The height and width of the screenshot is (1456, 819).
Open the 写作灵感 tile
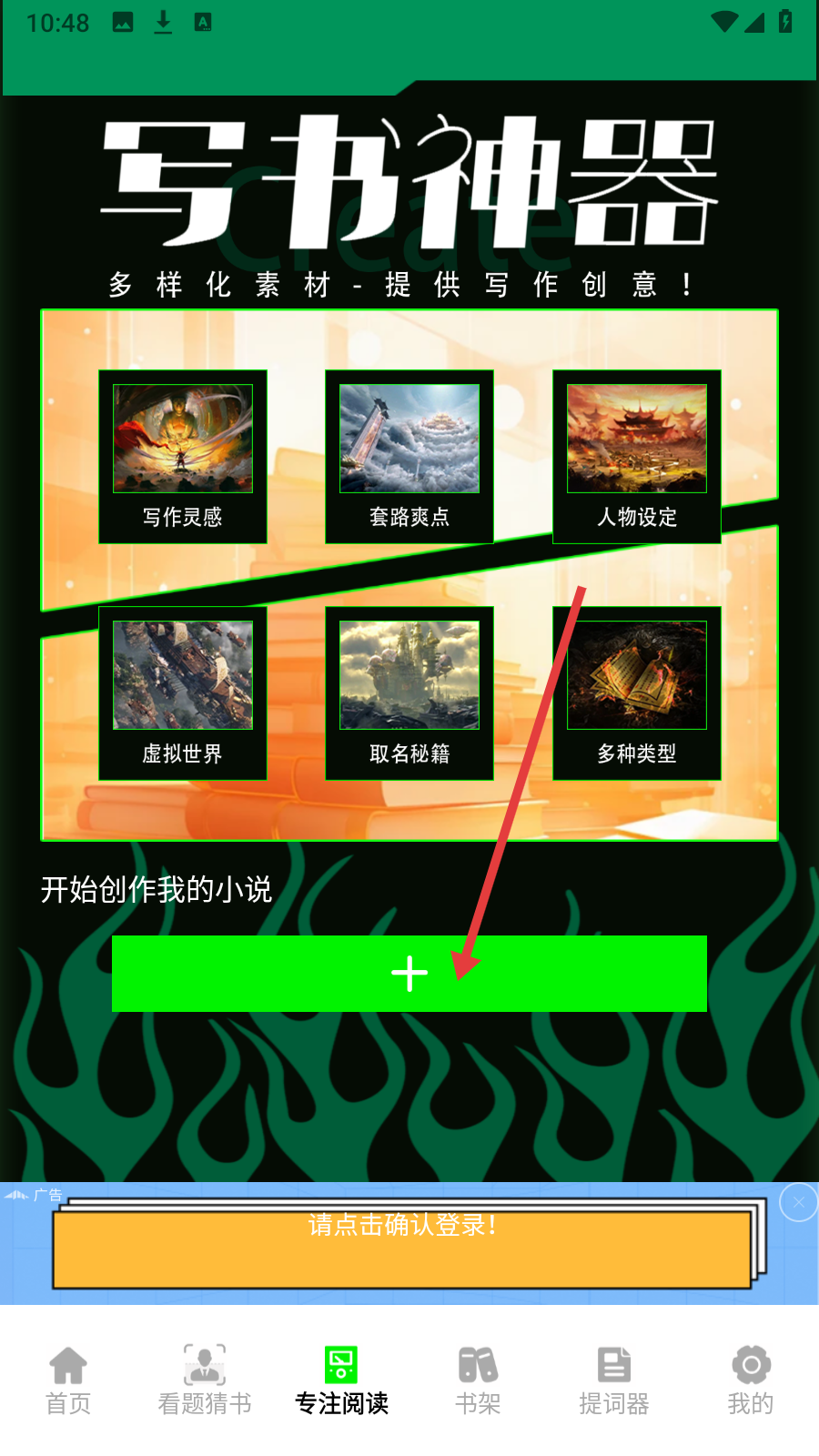click(x=183, y=457)
